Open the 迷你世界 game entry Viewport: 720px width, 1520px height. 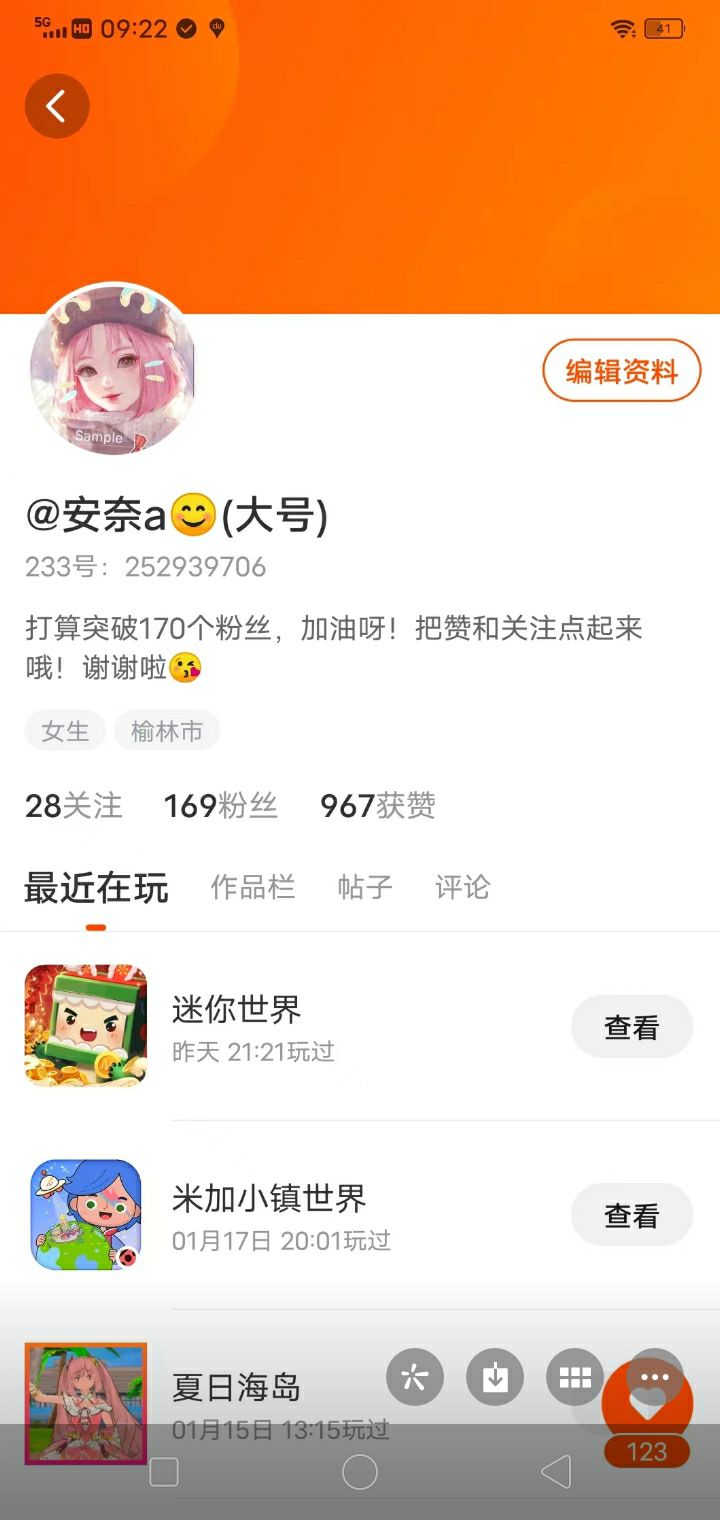[x=236, y=1010]
